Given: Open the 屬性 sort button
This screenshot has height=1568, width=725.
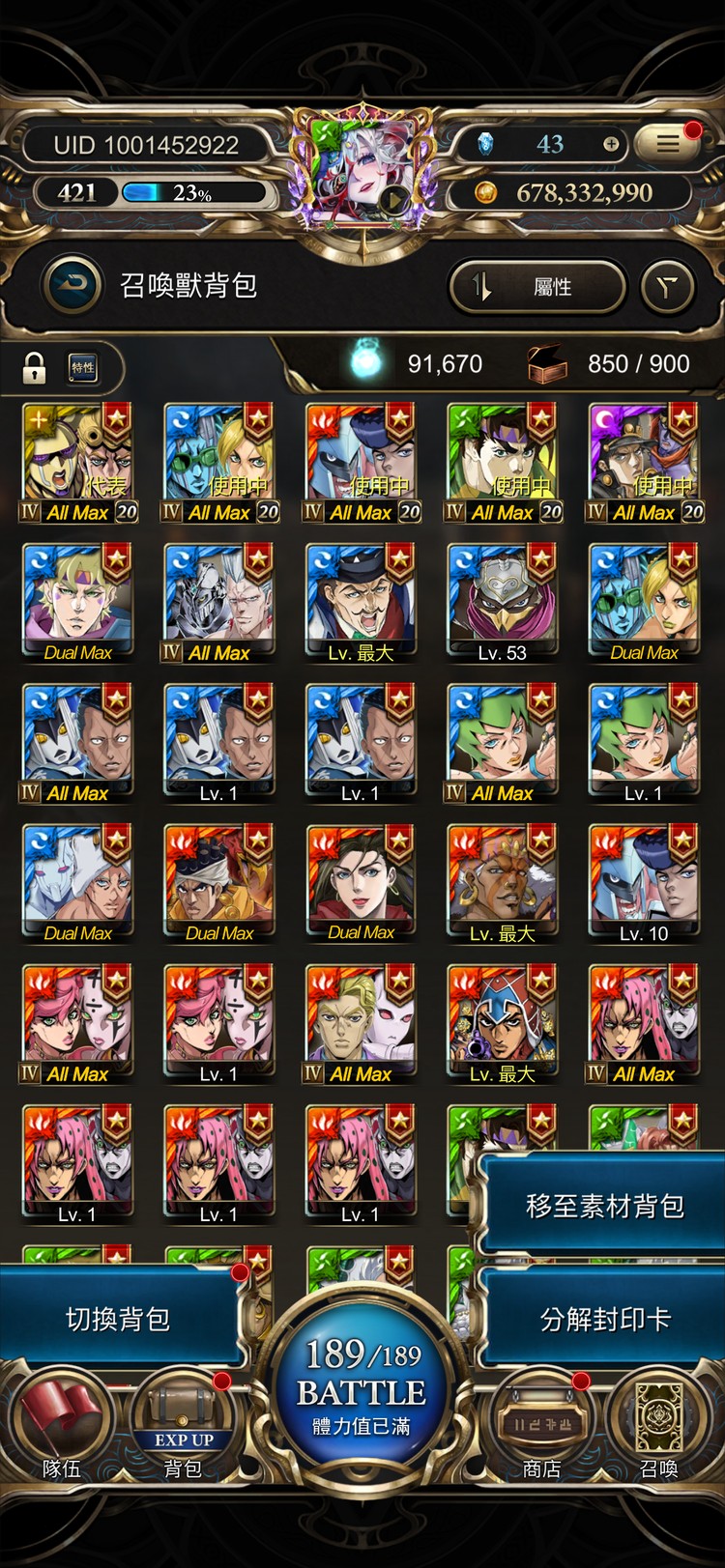Looking at the screenshot, I should (x=537, y=286).
